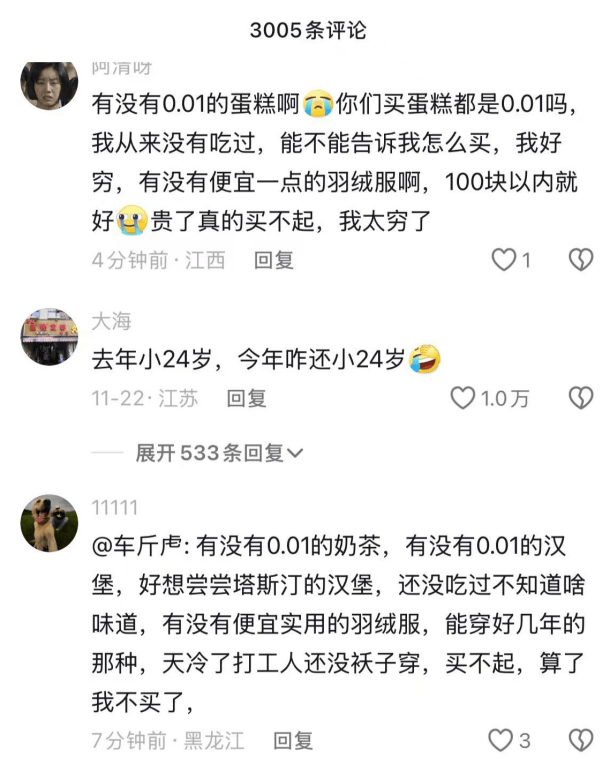Open 11111's profile avatar
The width and height of the screenshot is (610, 772).
[x=49, y=523]
